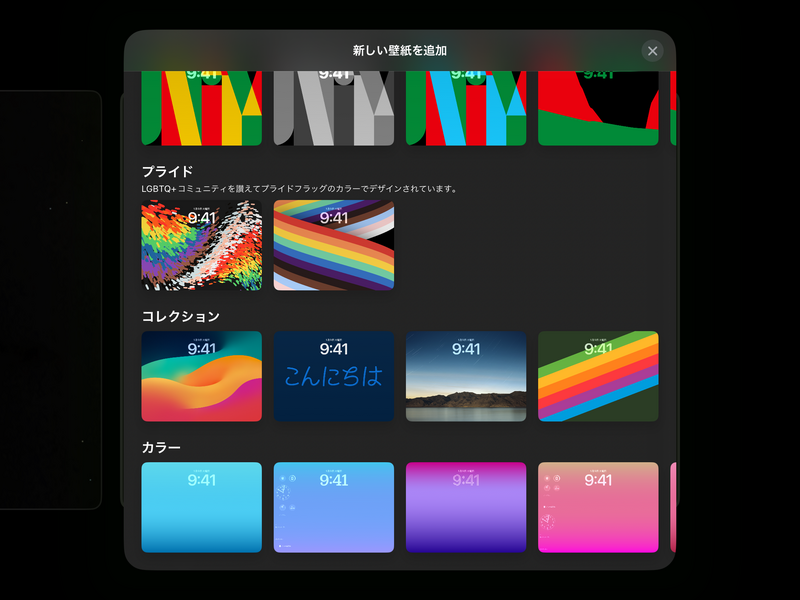Choose the Pride flag stripes wallpaper
The width and height of the screenshot is (800, 600).
coord(334,245)
